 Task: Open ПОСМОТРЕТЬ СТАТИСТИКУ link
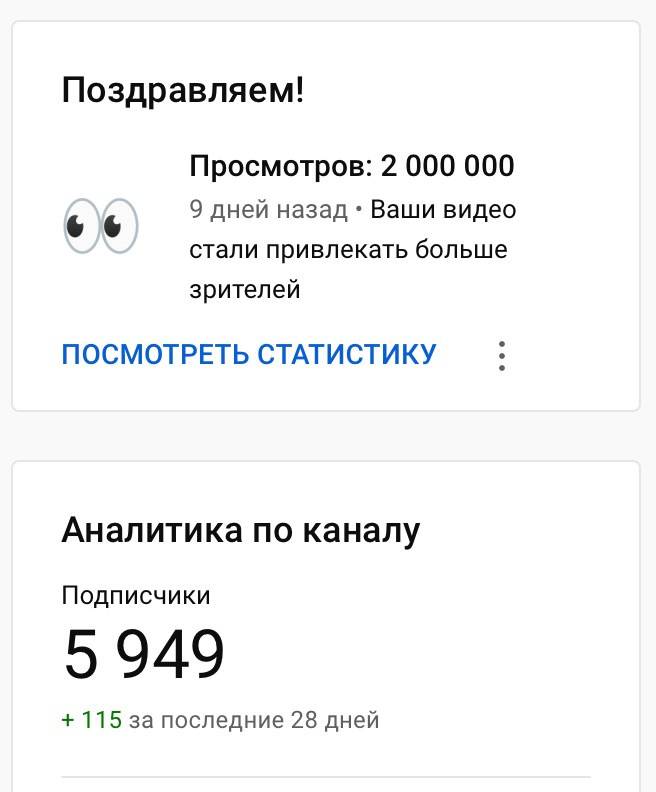249,355
